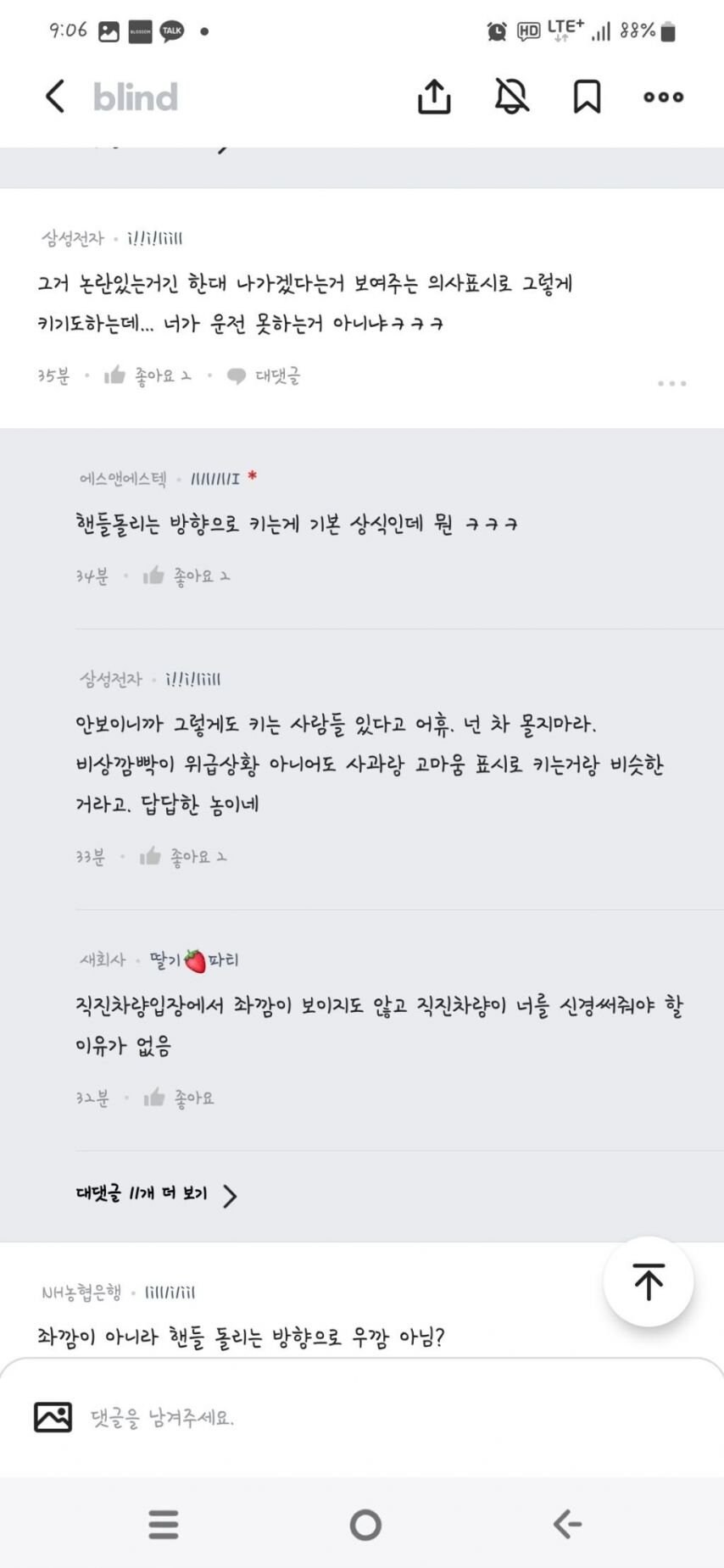The image size is (724, 1568).
Task: Tap the thumbs-up icon on 에스앤에스텍's comment
Action: tap(153, 574)
